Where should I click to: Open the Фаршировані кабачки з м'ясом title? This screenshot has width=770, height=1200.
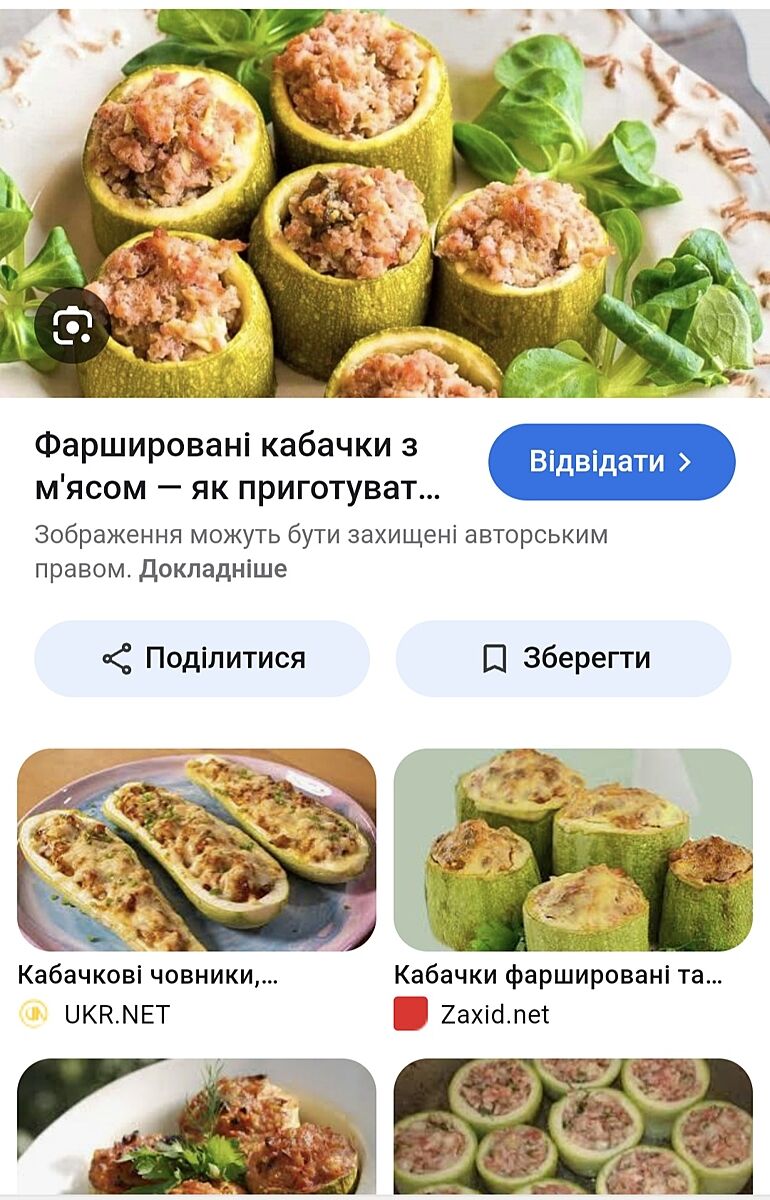pos(237,467)
